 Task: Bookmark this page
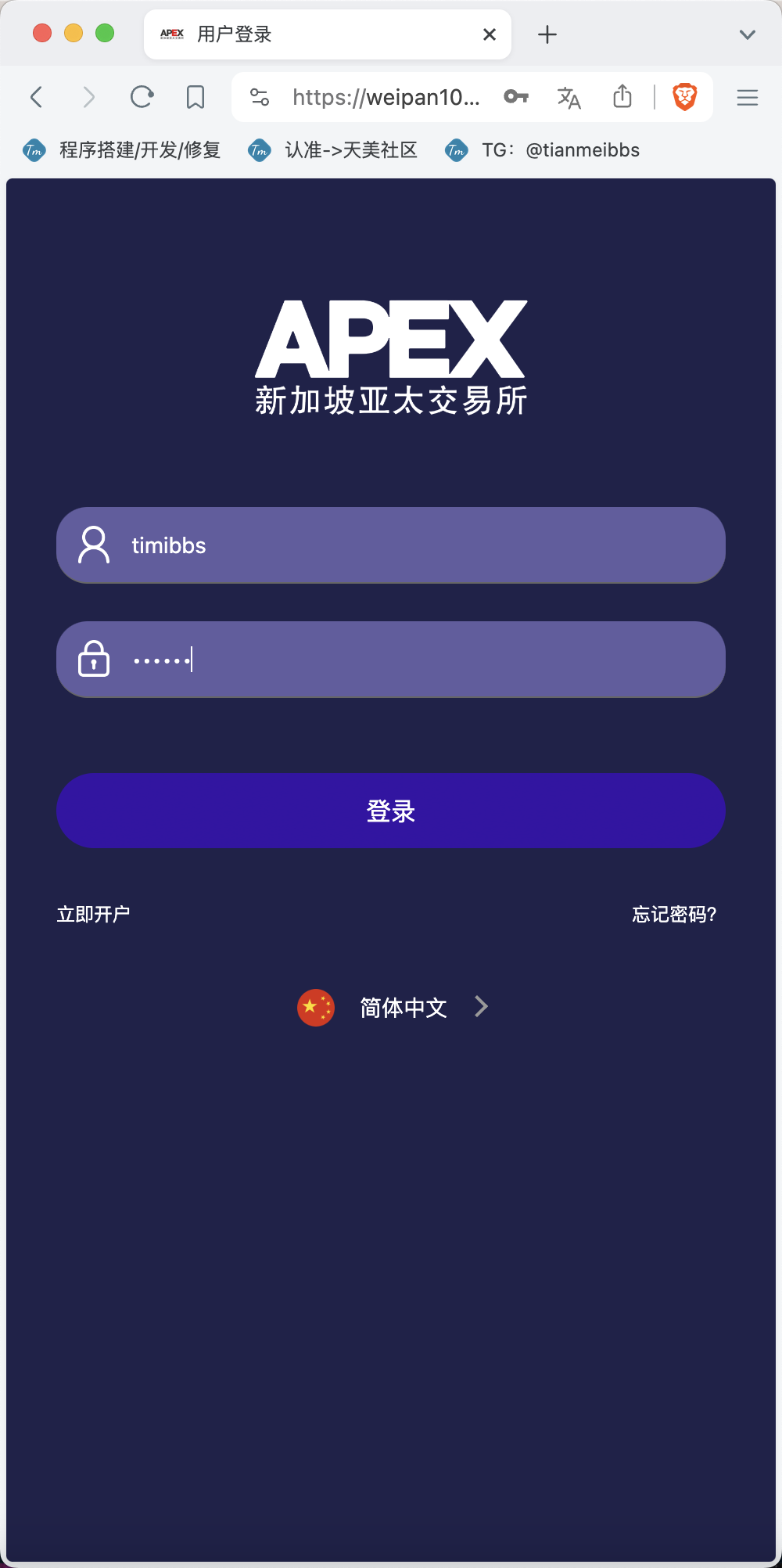pyautogui.click(x=195, y=97)
